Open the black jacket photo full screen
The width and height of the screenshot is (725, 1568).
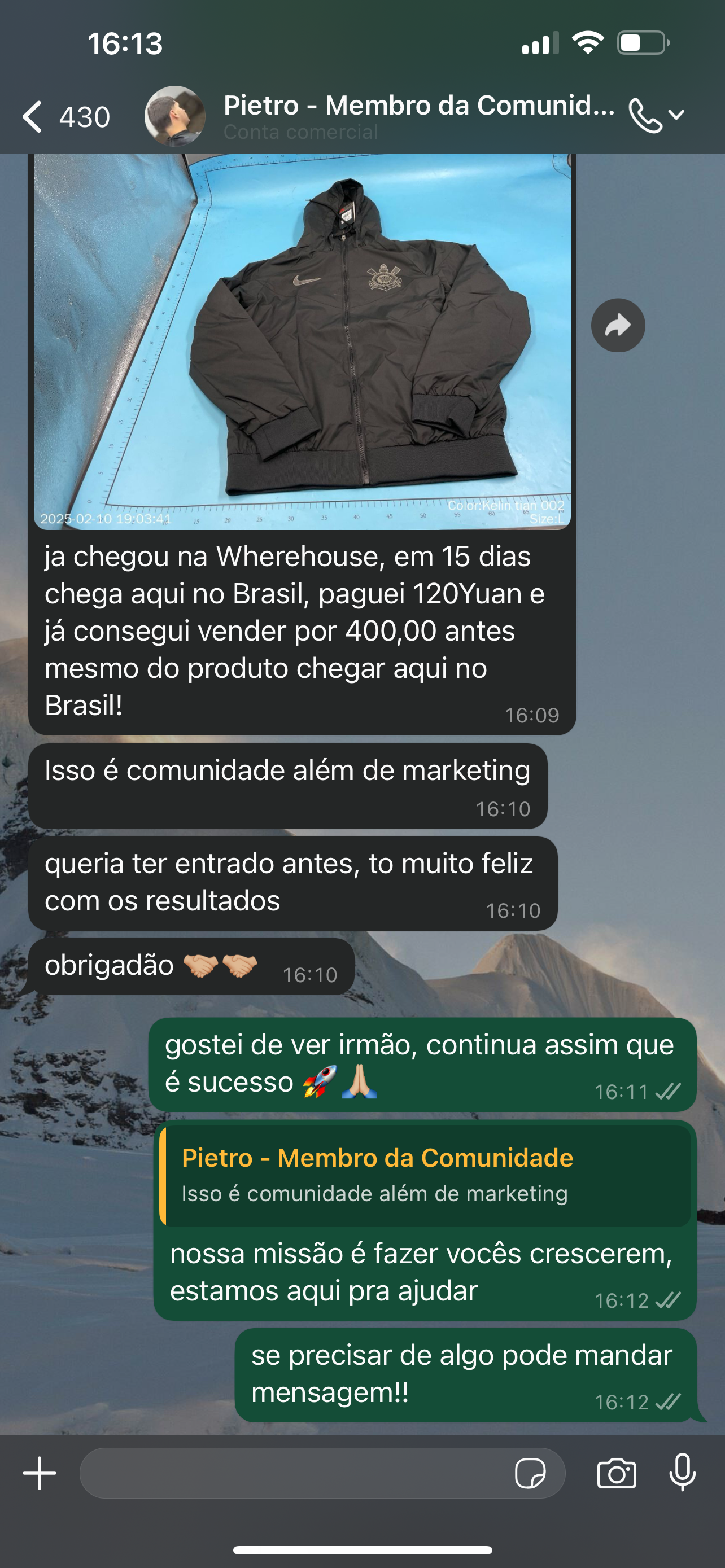coord(302,341)
